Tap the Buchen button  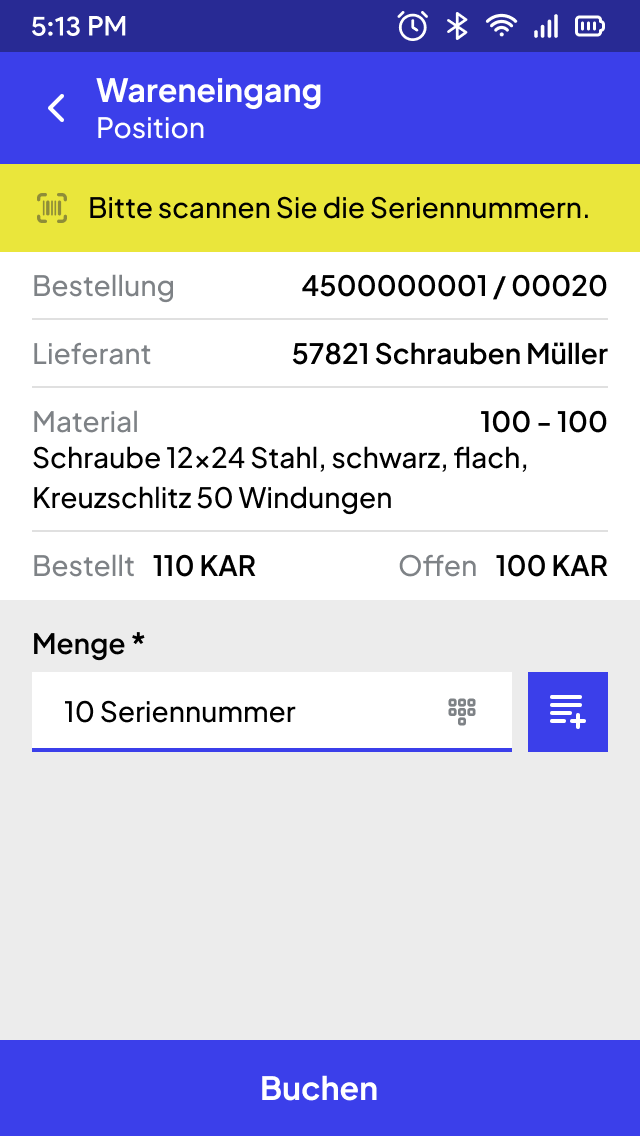pyautogui.click(x=320, y=1088)
